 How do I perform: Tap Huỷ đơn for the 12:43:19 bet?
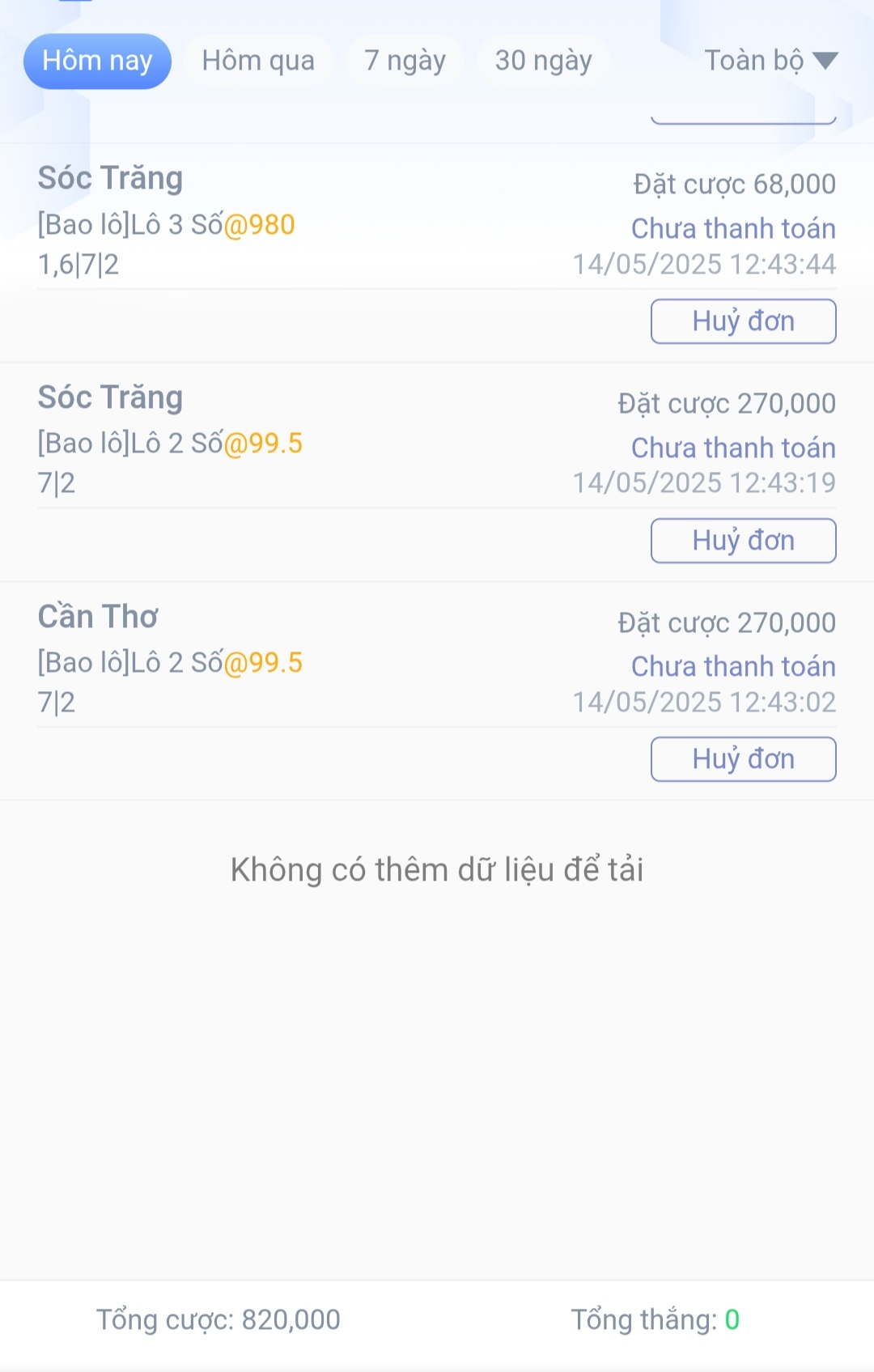coord(743,541)
